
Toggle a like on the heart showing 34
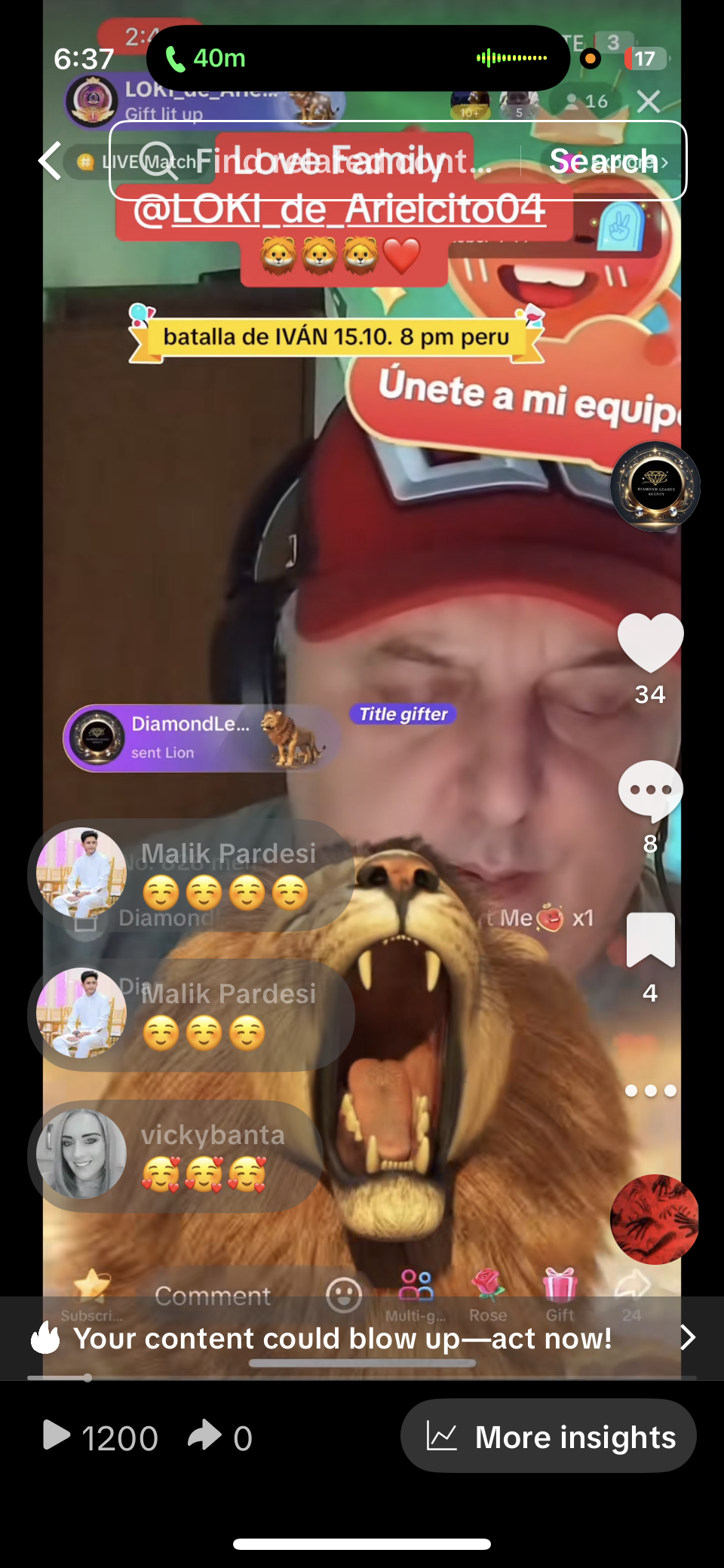point(650,642)
